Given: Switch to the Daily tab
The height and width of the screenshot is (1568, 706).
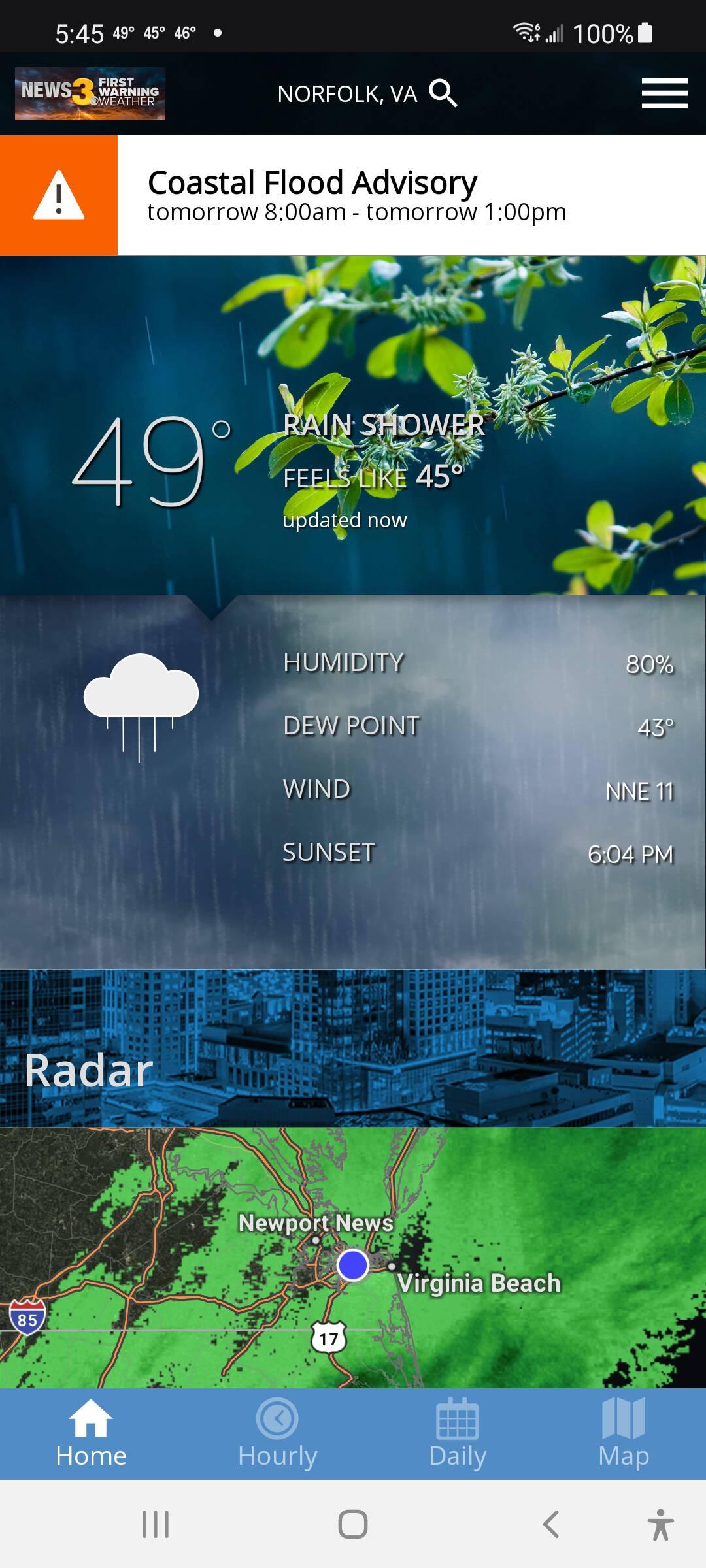Looking at the screenshot, I should click(x=458, y=1433).
